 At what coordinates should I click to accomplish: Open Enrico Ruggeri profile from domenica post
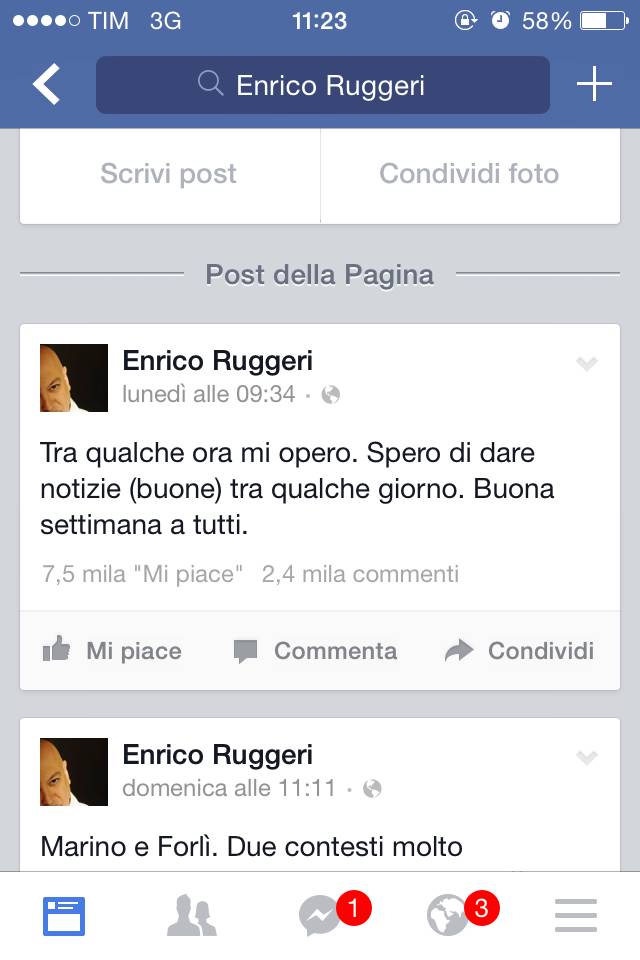[217, 754]
